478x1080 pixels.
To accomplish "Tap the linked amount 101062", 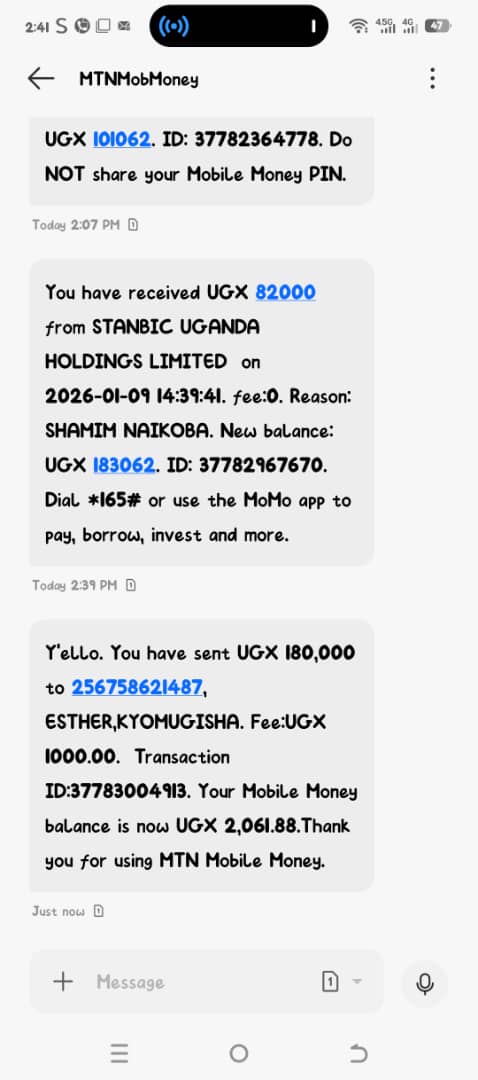I will tap(121, 139).
